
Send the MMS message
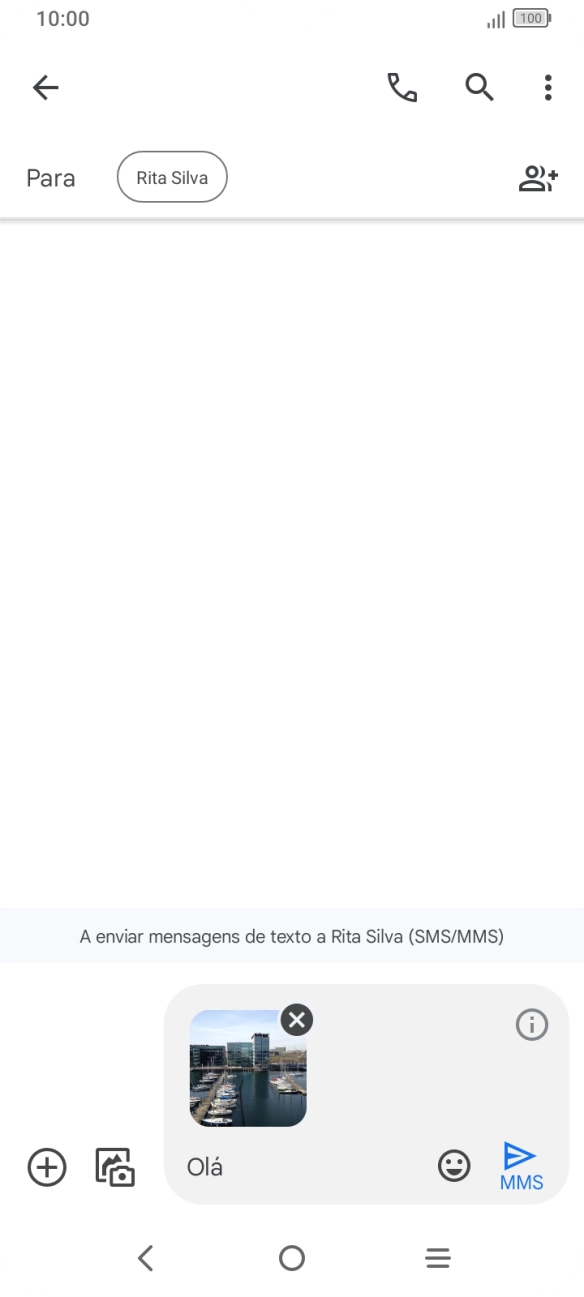coord(521,1166)
